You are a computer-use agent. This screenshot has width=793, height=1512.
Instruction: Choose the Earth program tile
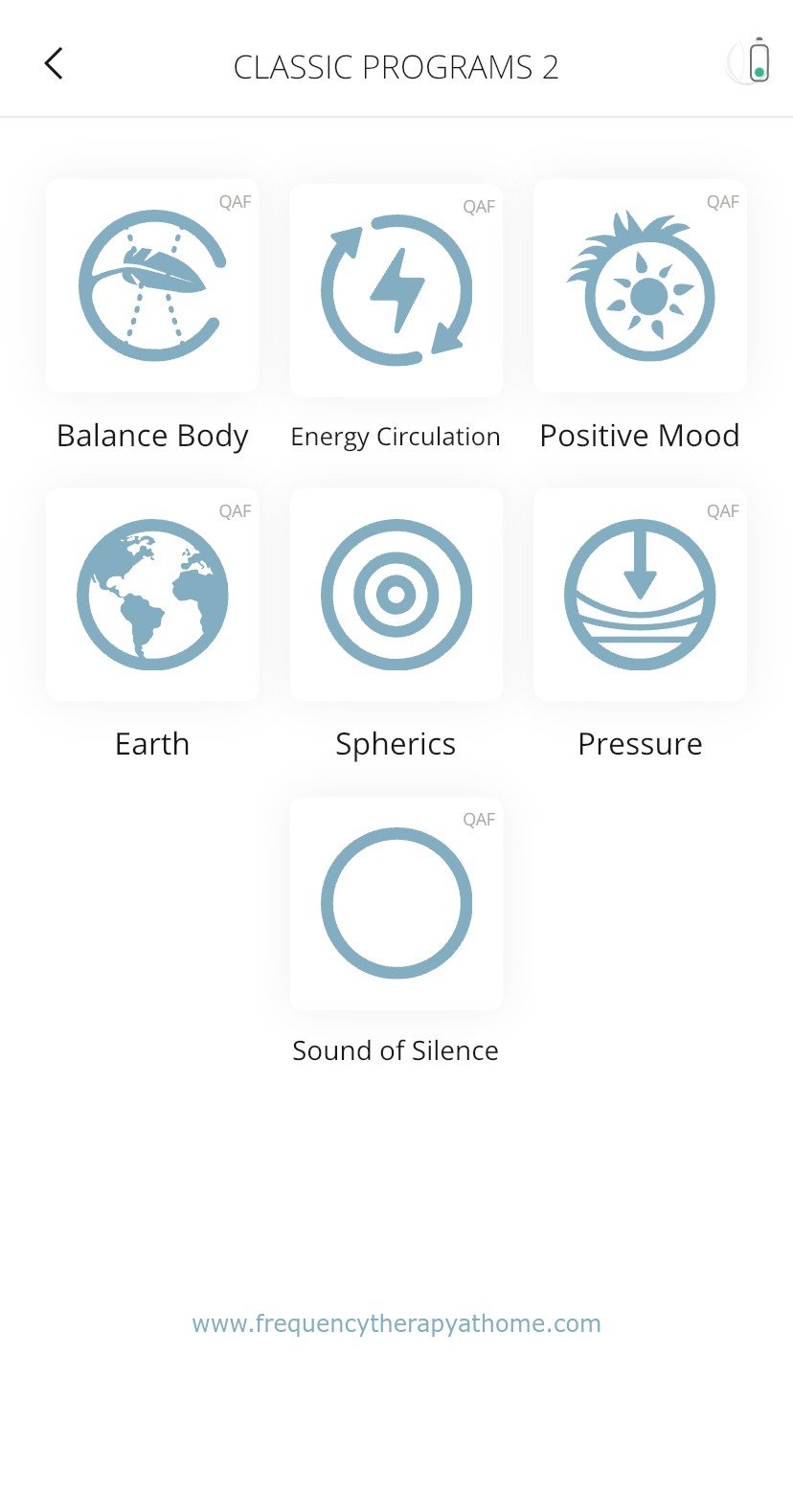[x=152, y=595]
